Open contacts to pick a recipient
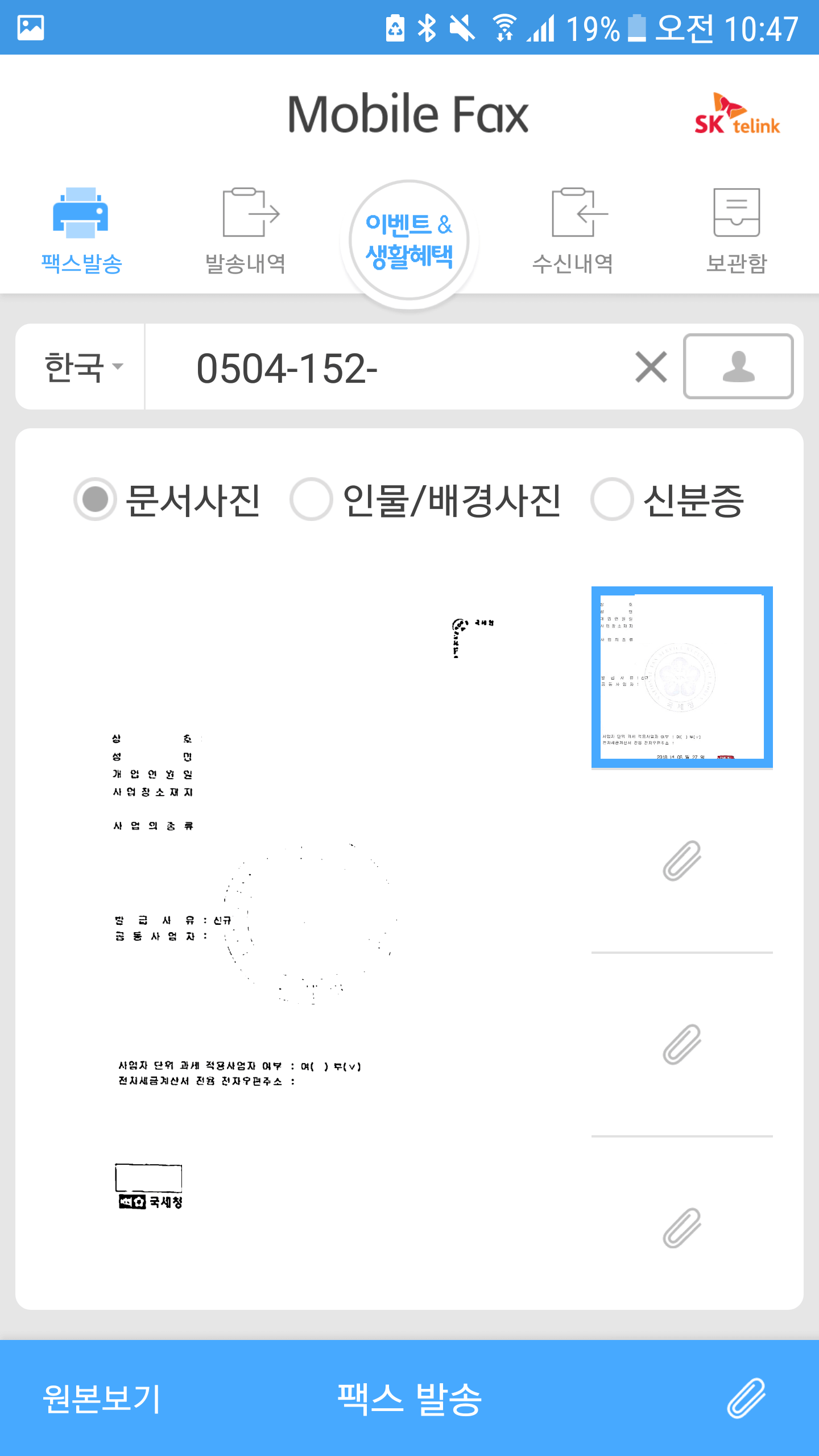The width and height of the screenshot is (819, 1456). coord(738,367)
